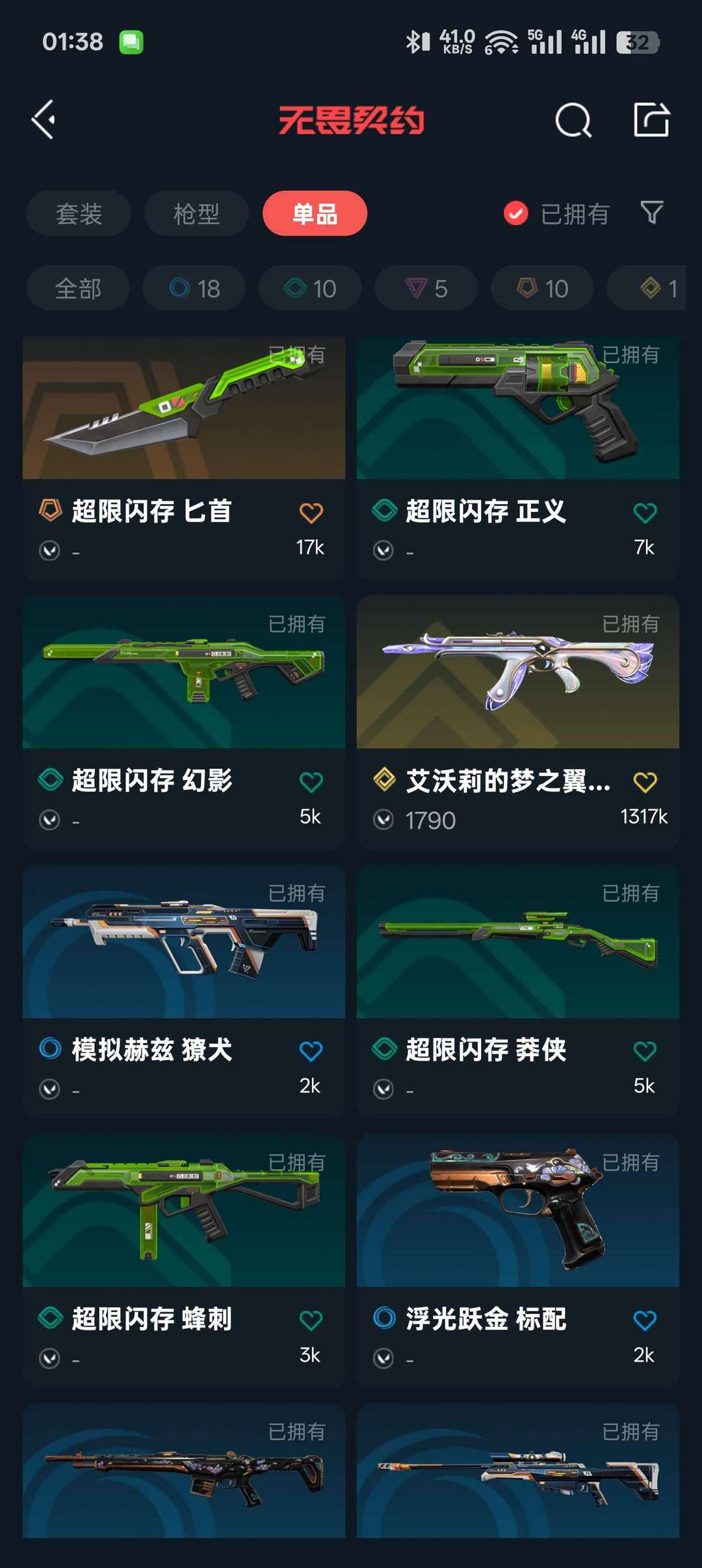Screen dimensions: 702x1568
Task: Select the 单品 tab
Action: tap(315, 214)
